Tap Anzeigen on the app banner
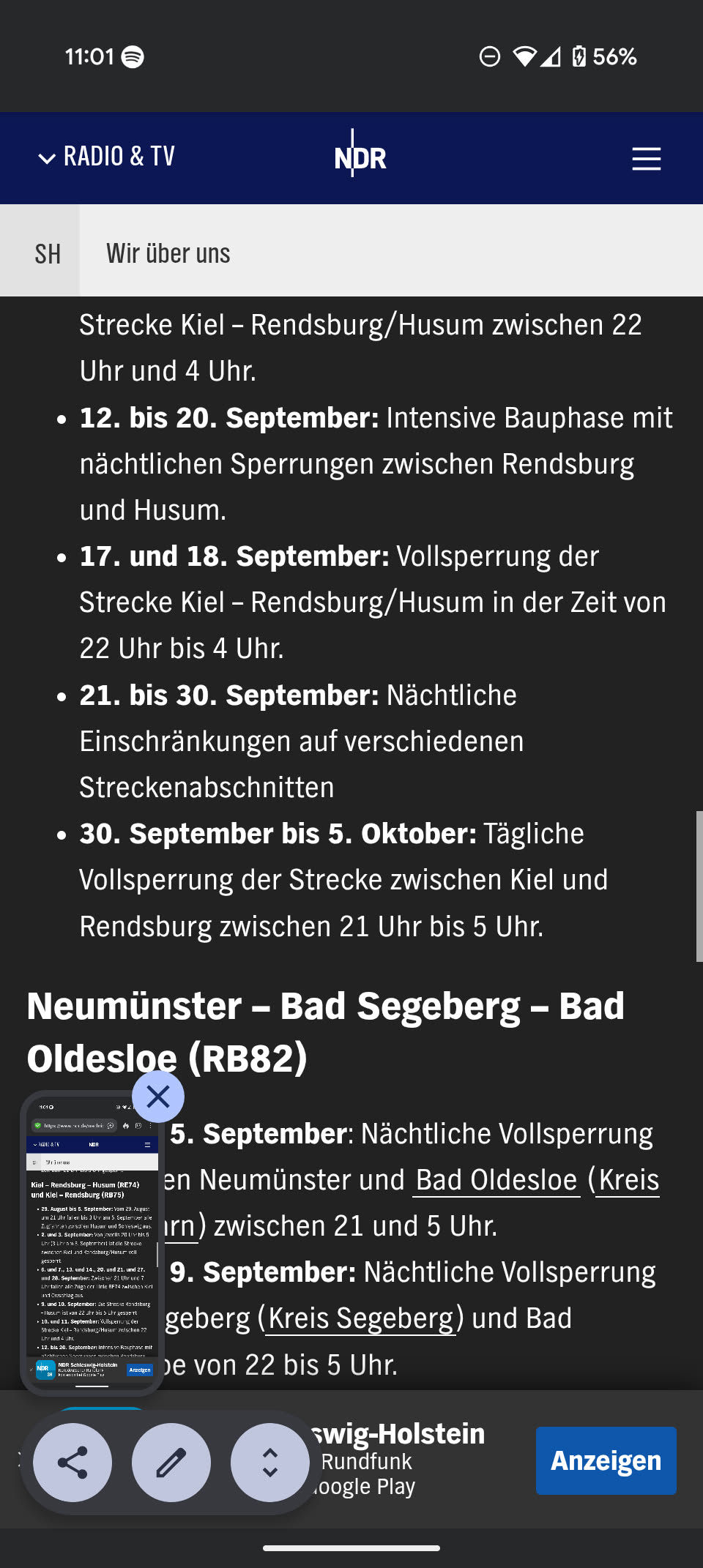 (x=606, y=1460)
